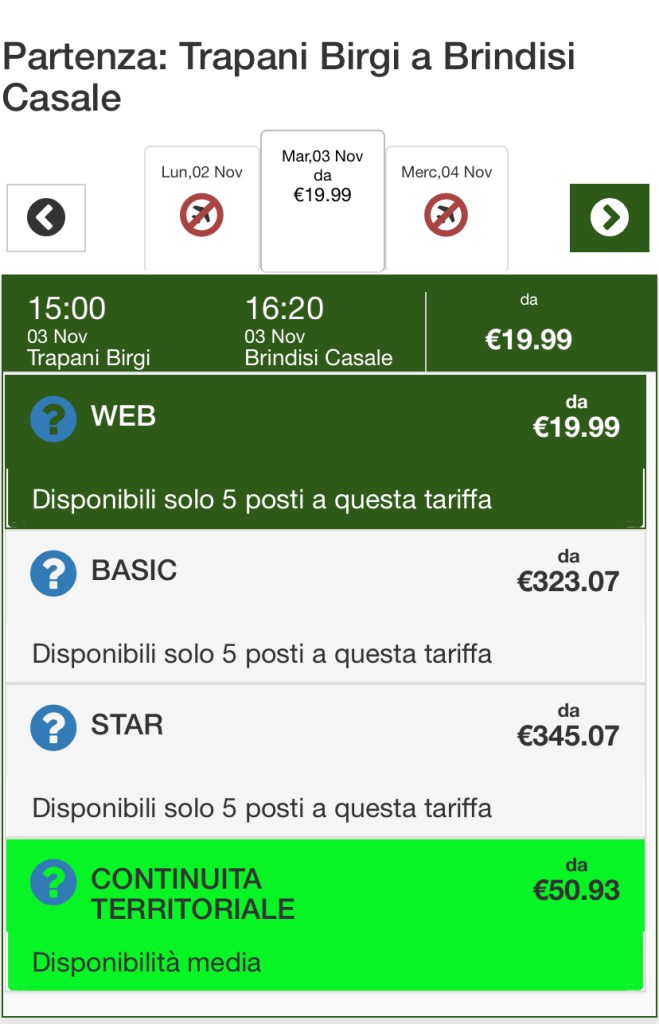Screen dimensions: 659x1024
Task: Open help info for WEB fare
Action: [53, 419]
